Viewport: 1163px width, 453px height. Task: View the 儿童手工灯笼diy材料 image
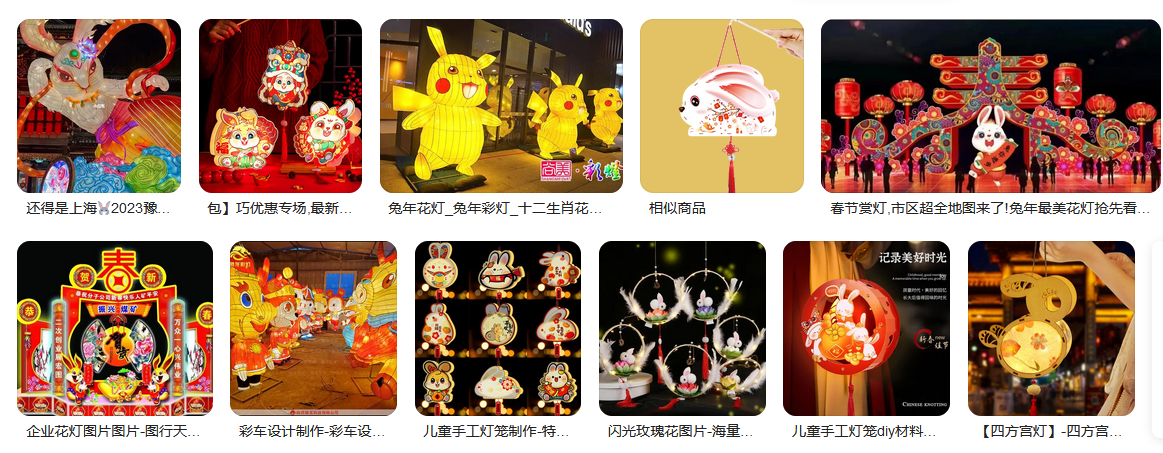(x=866, y=328)
